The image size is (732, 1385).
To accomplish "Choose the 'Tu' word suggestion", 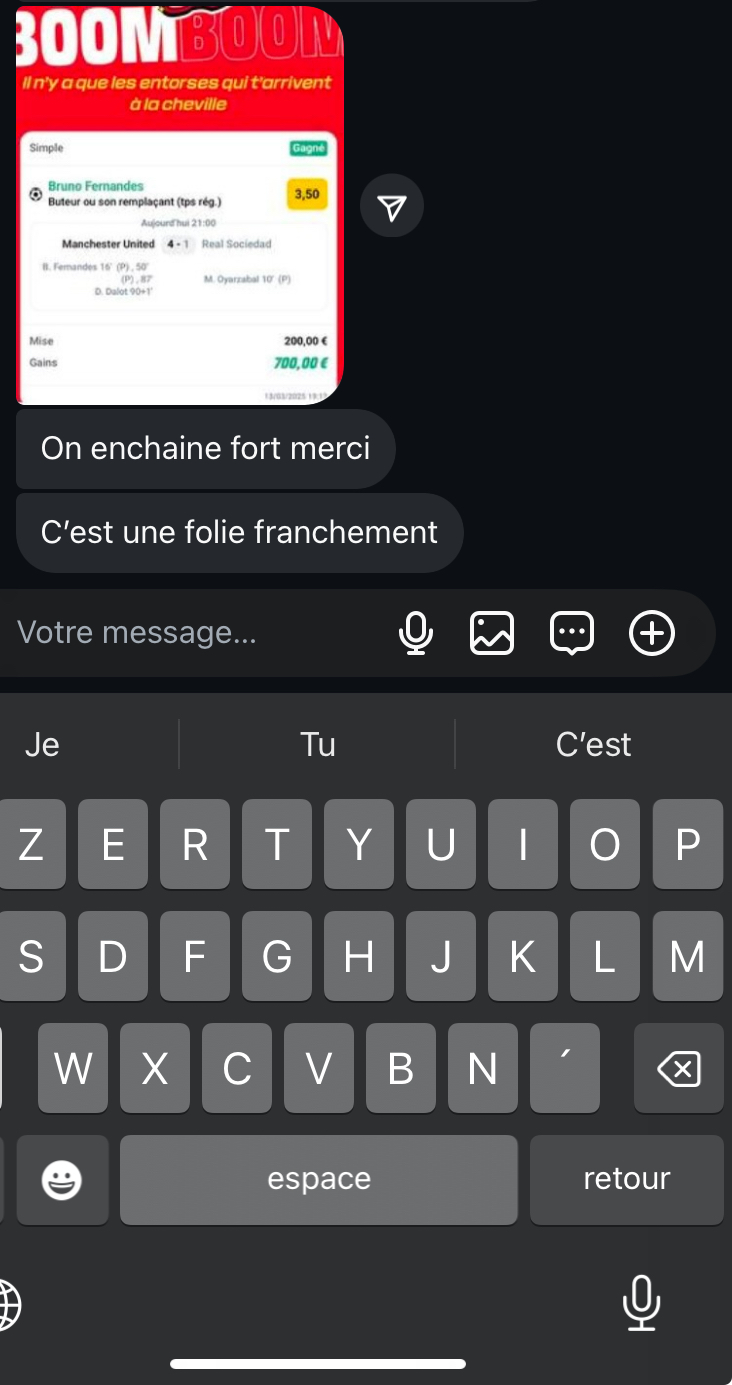I will (317, 744).
